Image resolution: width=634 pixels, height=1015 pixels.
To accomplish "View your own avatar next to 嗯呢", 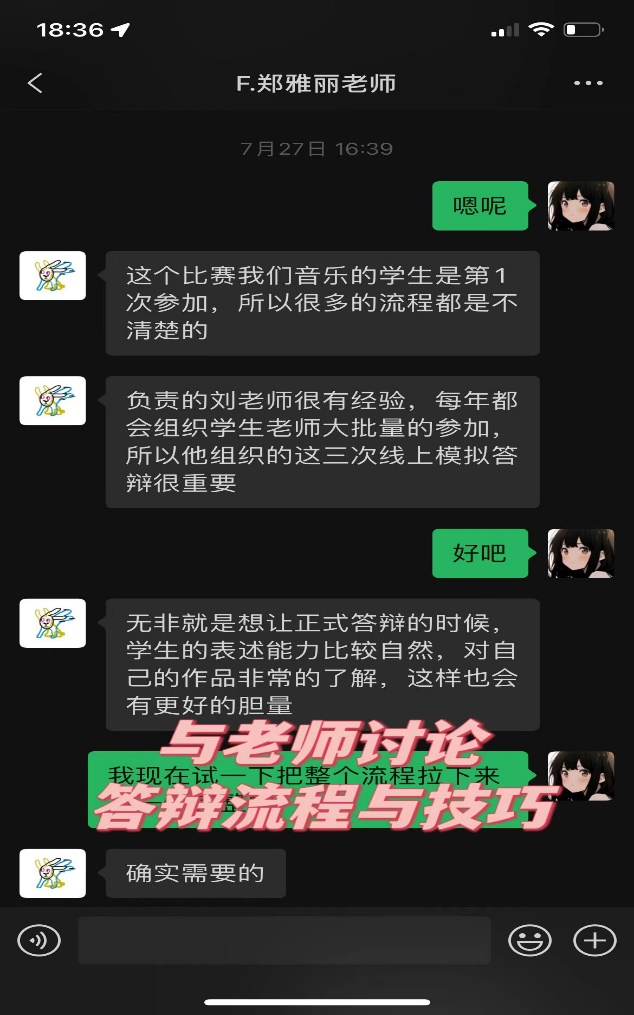I will pyautogui.click(x=581, y=206).
